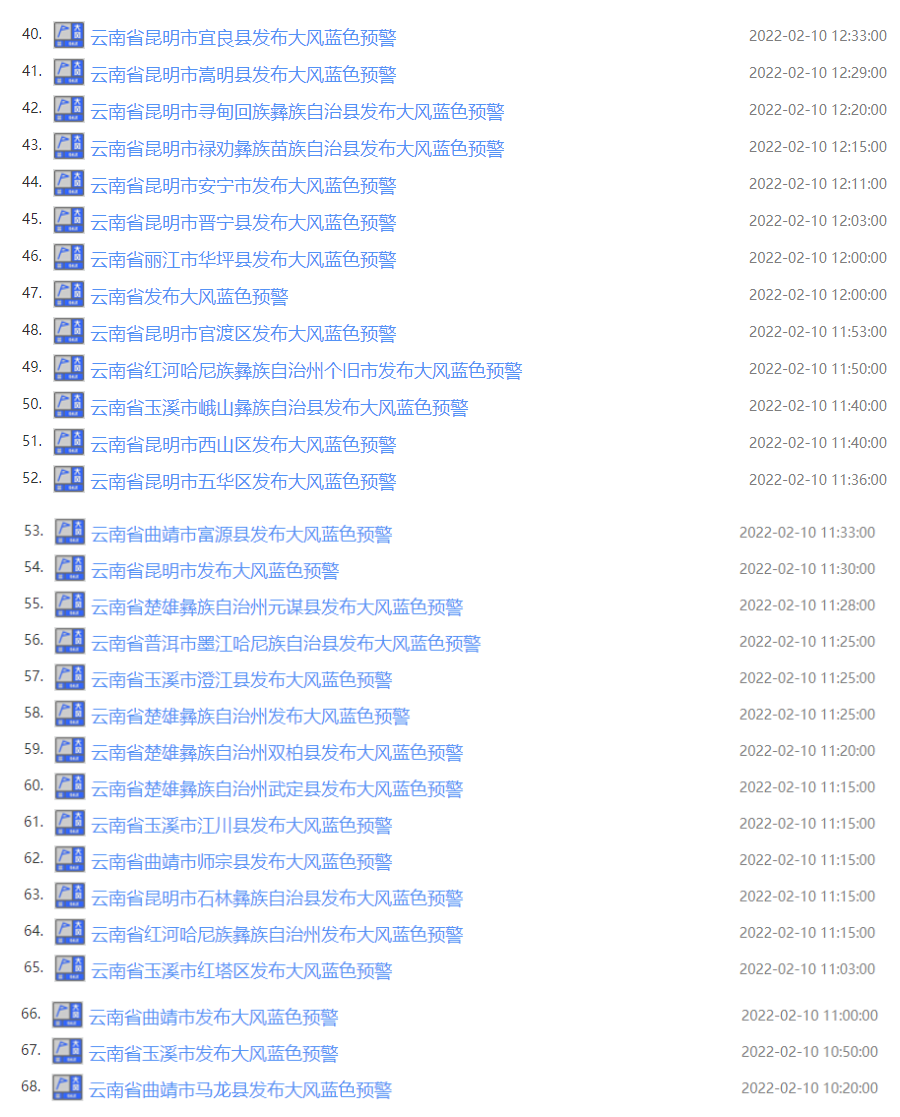The width and height of the screenshot is (900, 1117).
Task: Open the 玉溪市红塔区 gale warning
Action: coord(241,971)
